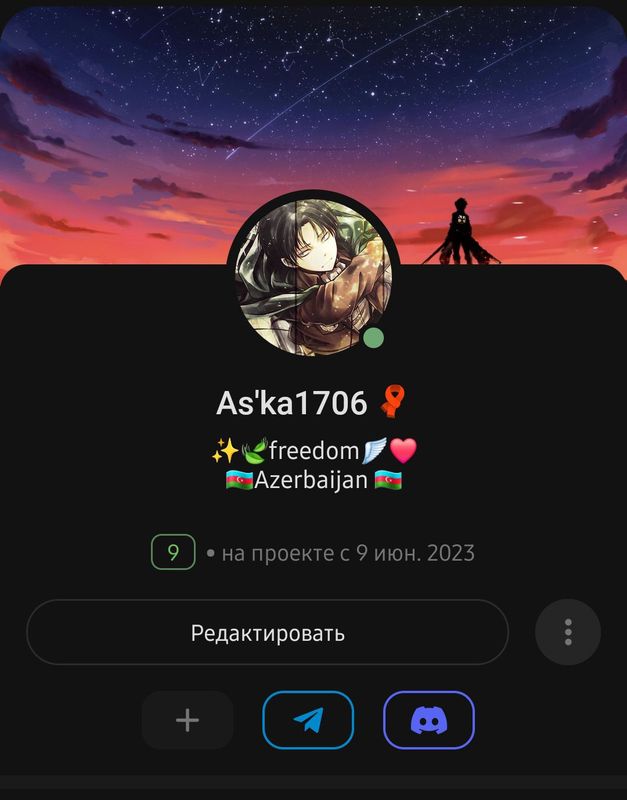627x800 pixels.
Task: Tap the Редактировать profile button
Action: pos(267,632)
